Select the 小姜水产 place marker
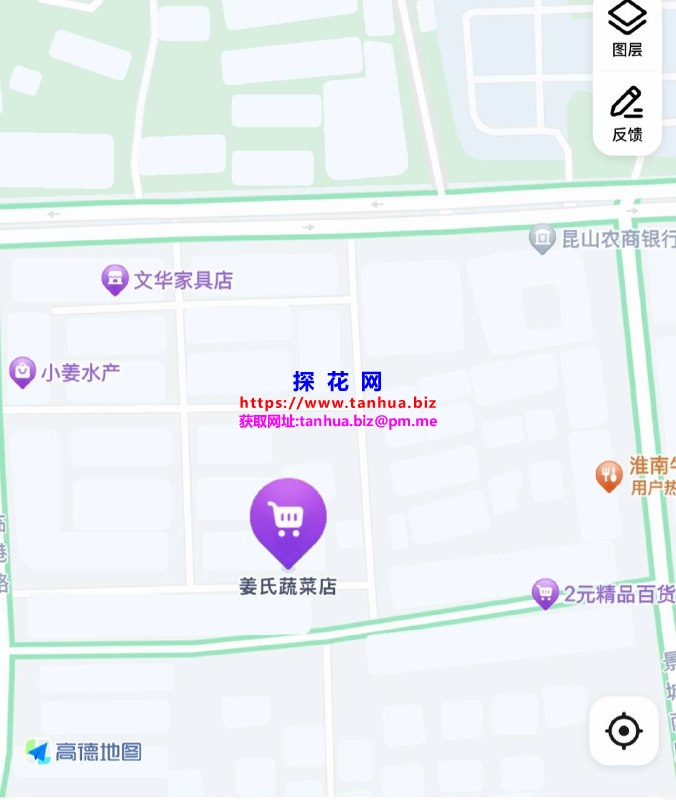The width and height of the screenshot is (676, 800). (22, 372)
